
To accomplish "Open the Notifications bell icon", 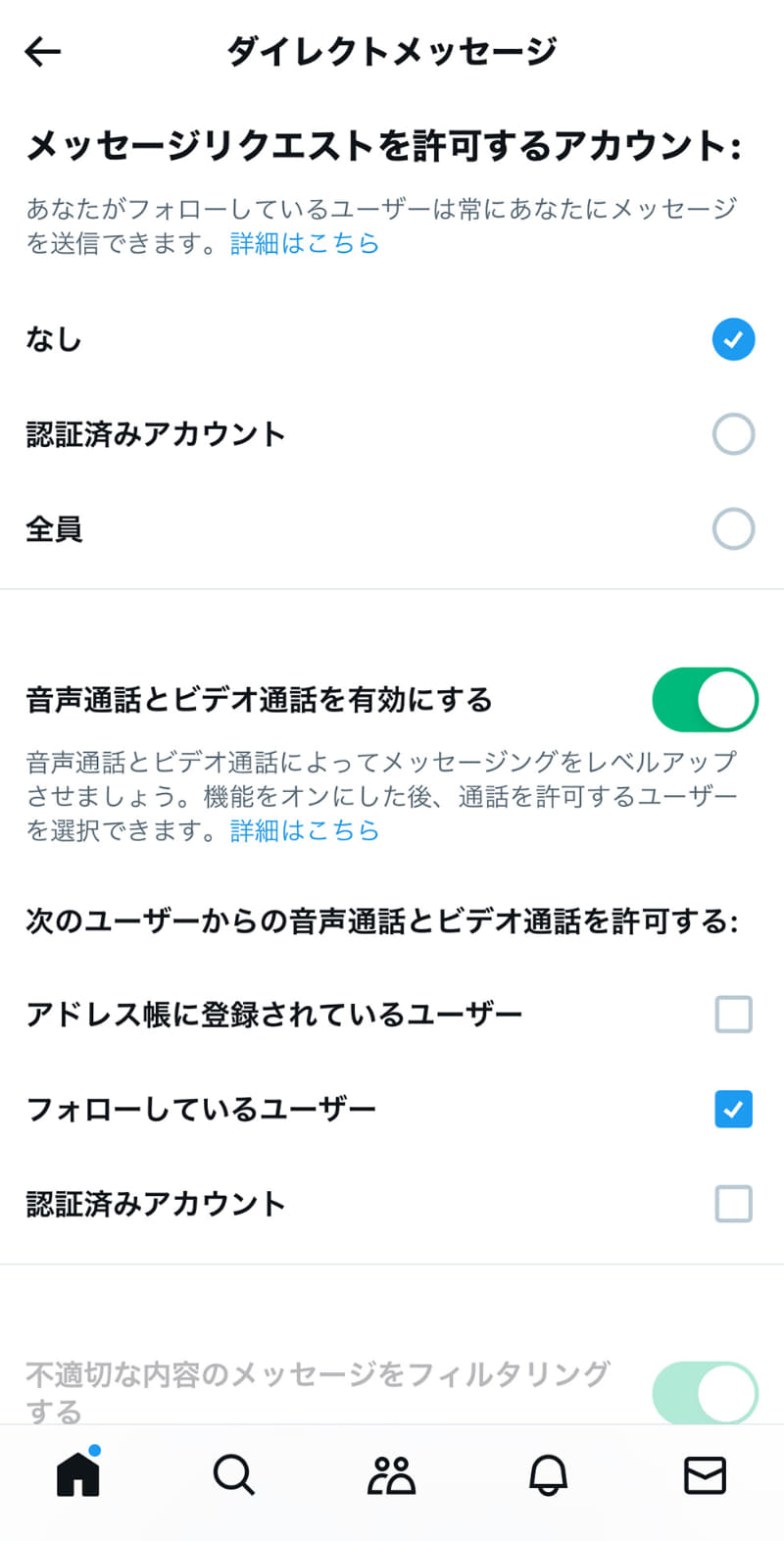I will (549, 1475).
